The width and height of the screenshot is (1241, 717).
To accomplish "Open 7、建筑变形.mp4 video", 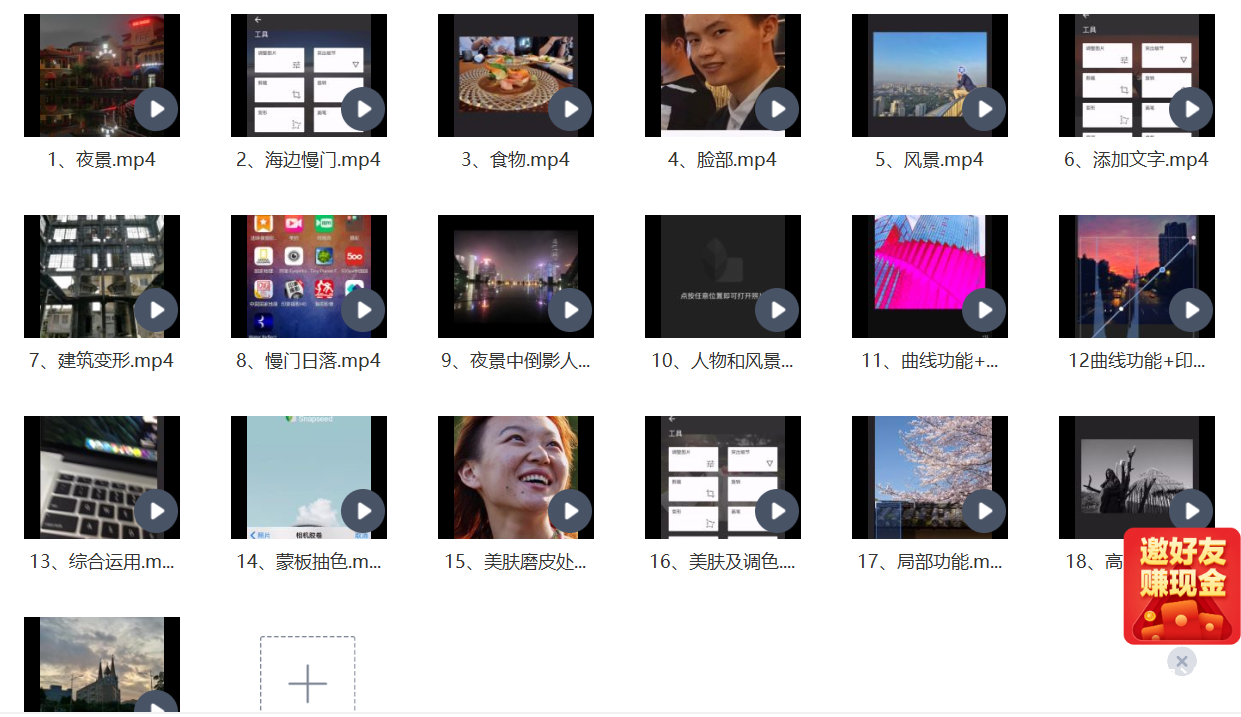I will pyautogui.click(x=102, y=277).
